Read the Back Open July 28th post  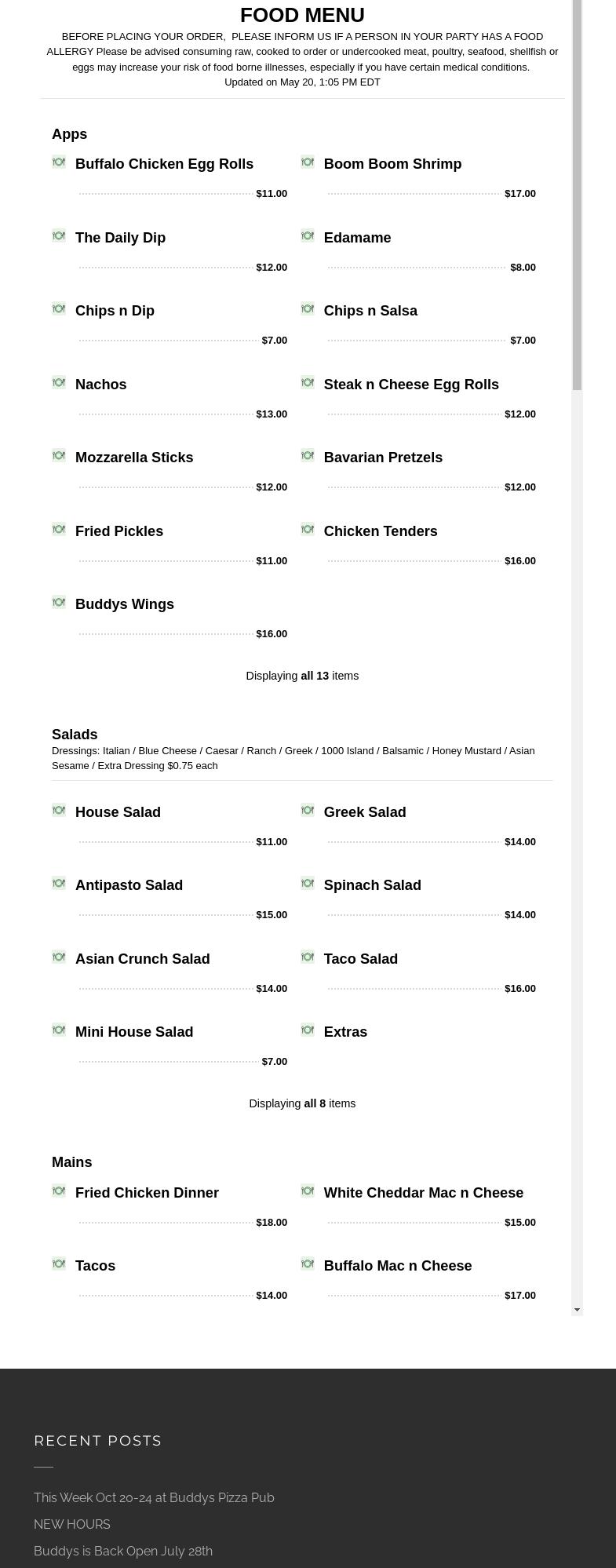coord(123,1551)
